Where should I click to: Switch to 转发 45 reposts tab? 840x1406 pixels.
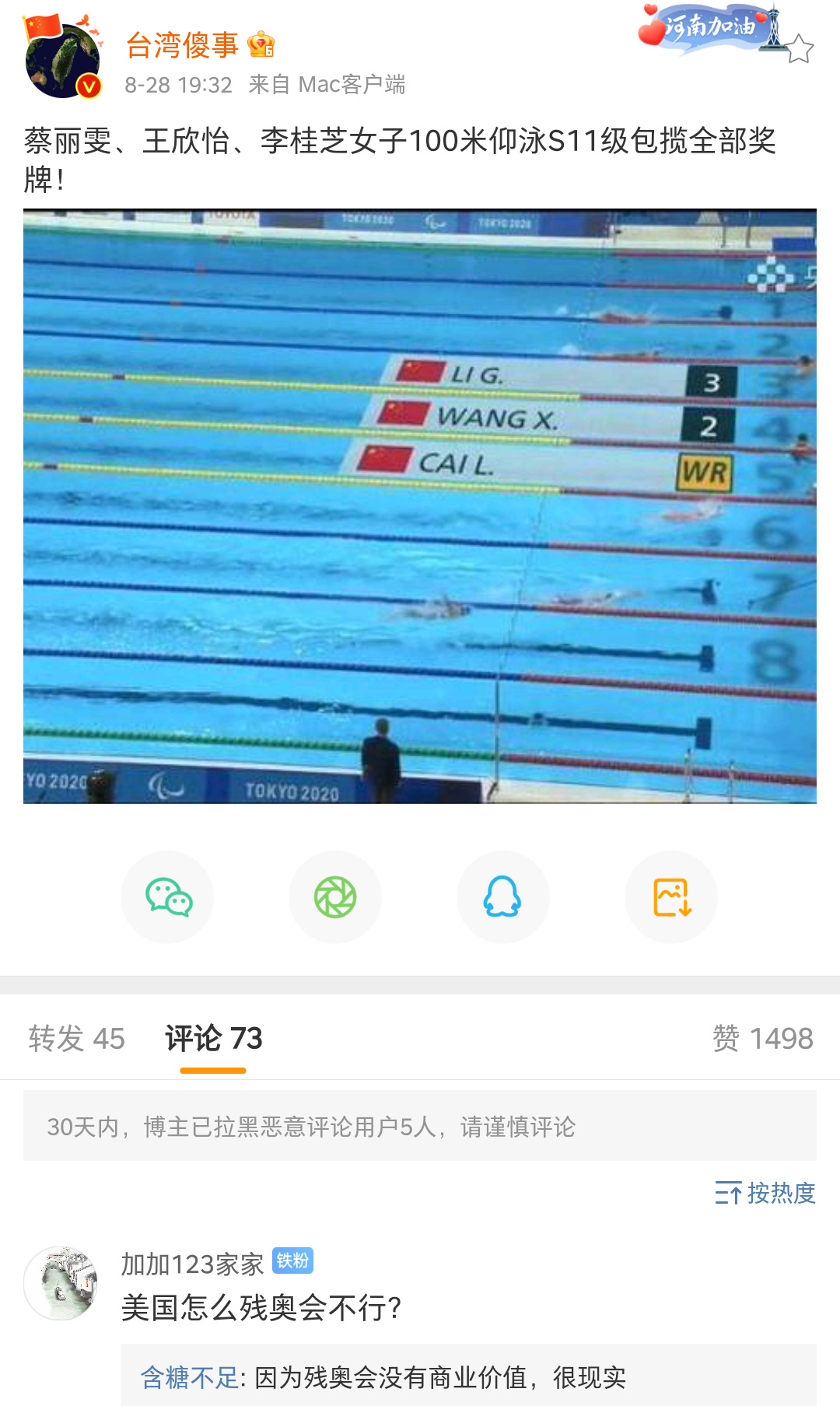[x=76, y=1038]
